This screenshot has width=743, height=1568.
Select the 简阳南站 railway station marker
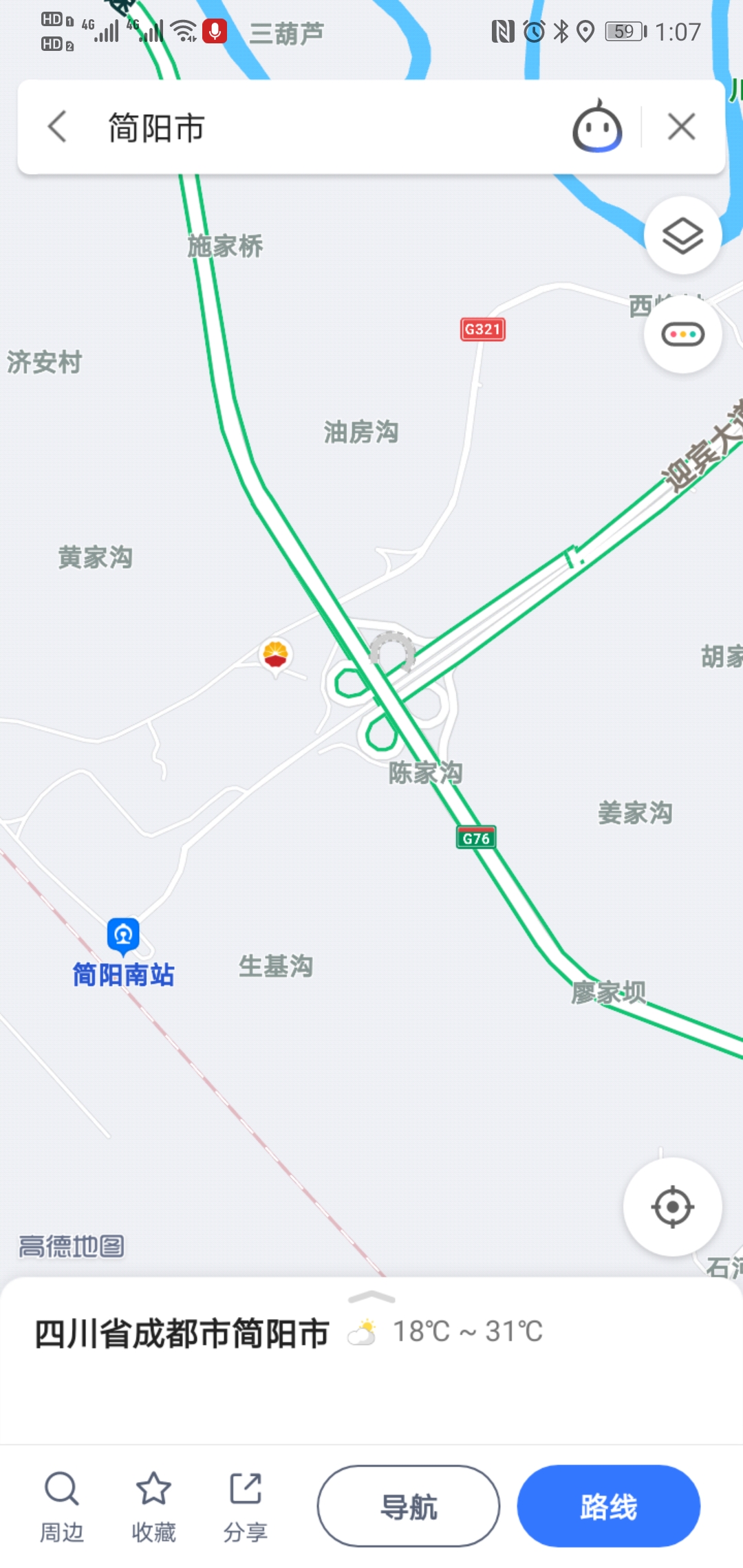point(123,935)
